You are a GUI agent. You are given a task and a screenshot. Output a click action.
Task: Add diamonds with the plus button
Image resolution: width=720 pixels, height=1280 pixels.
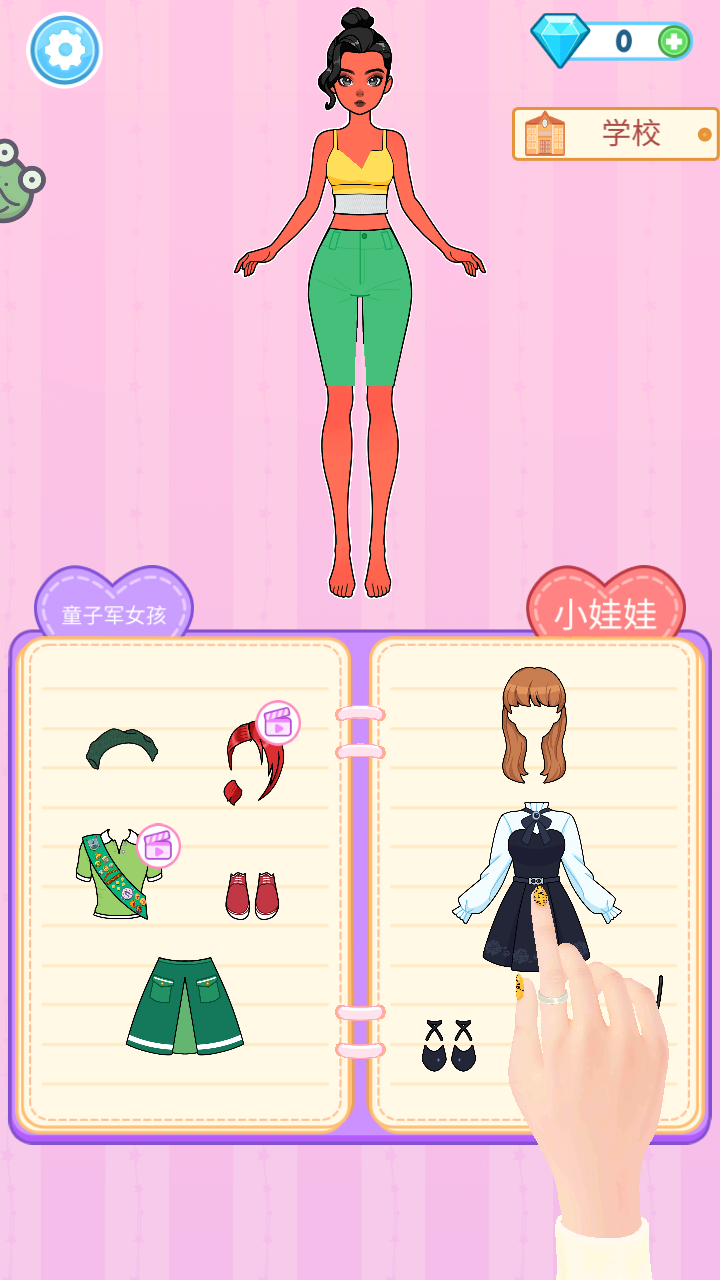tap(674, 41)
